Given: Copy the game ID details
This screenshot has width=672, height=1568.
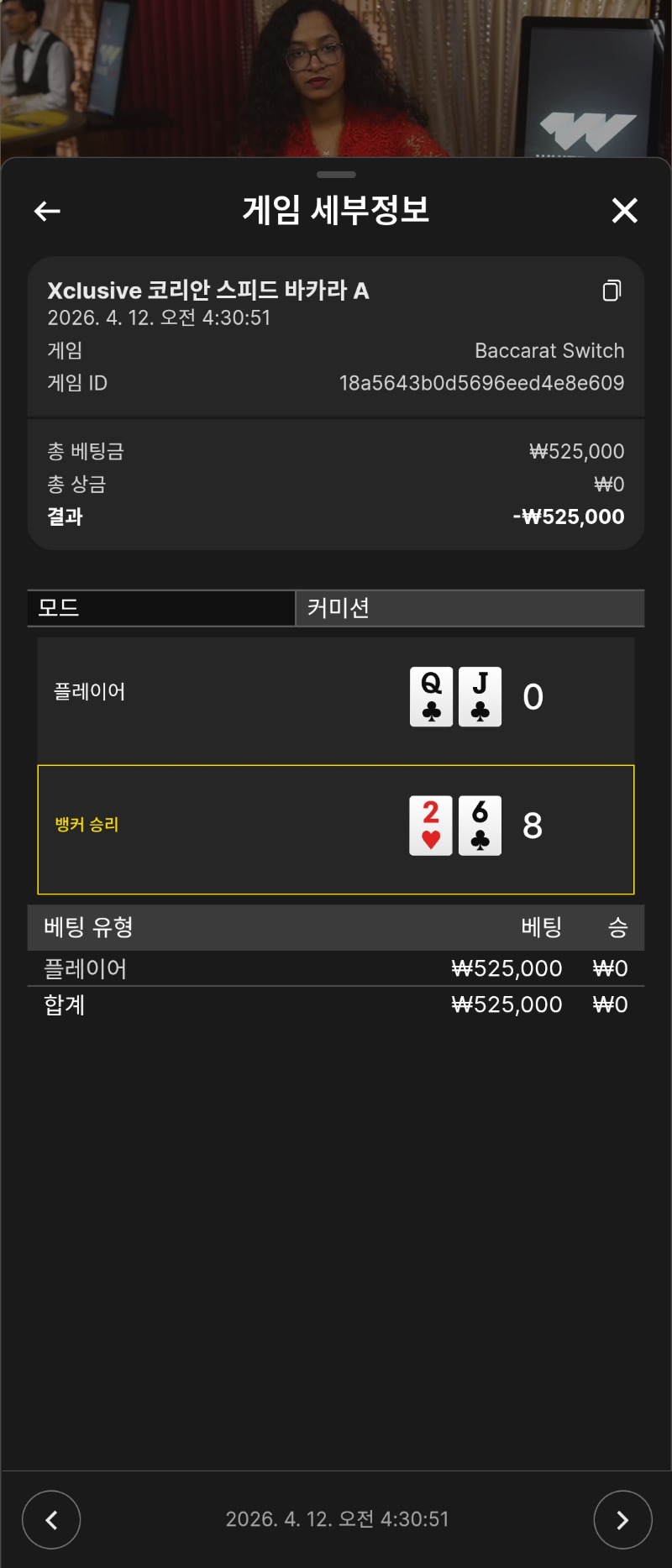Looking at the screenshot, I should tap(612, 291).
